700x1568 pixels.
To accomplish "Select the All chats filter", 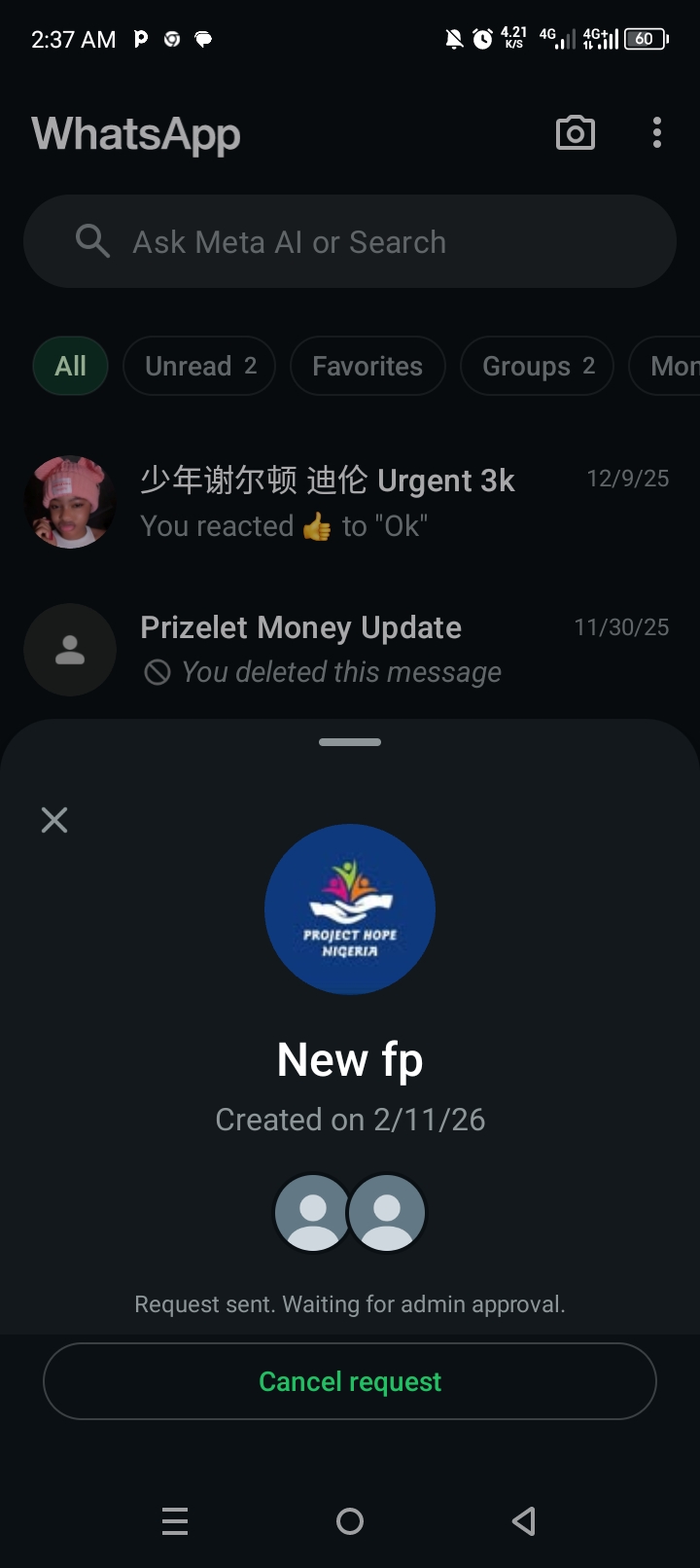I will 70,366.
